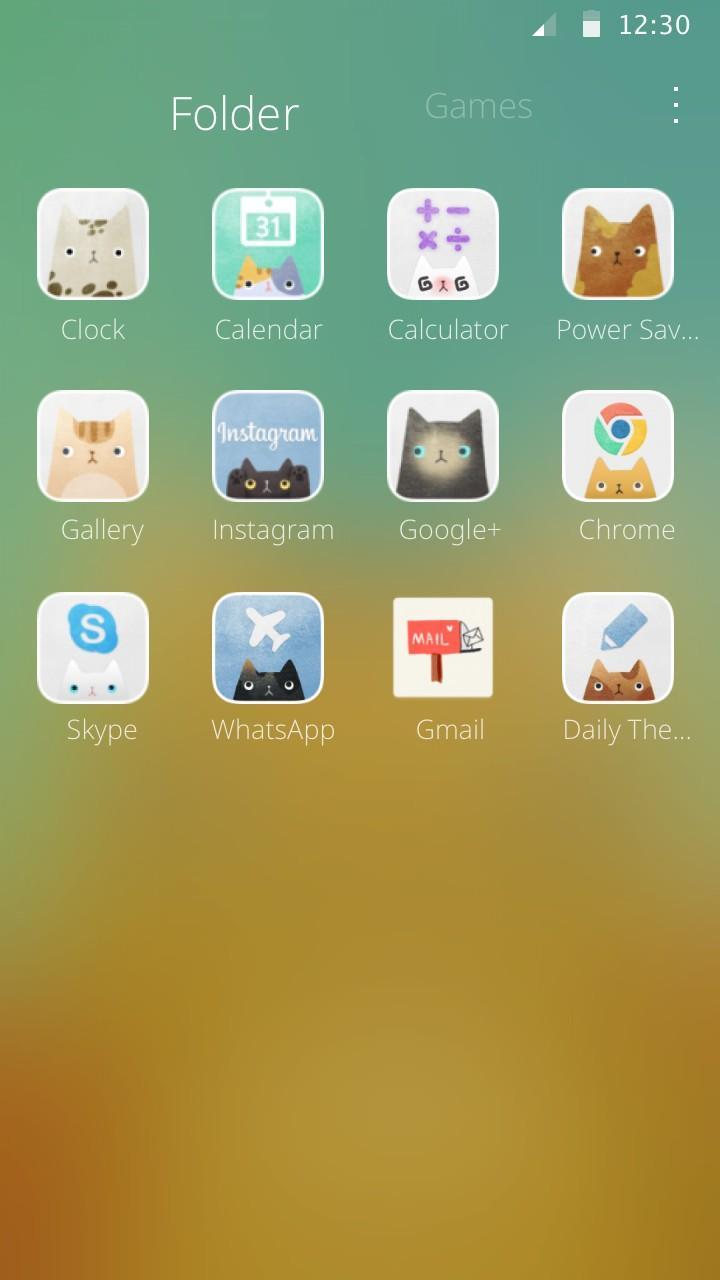
Task: Open the Google+ app
Action: (x=443, y=446)
